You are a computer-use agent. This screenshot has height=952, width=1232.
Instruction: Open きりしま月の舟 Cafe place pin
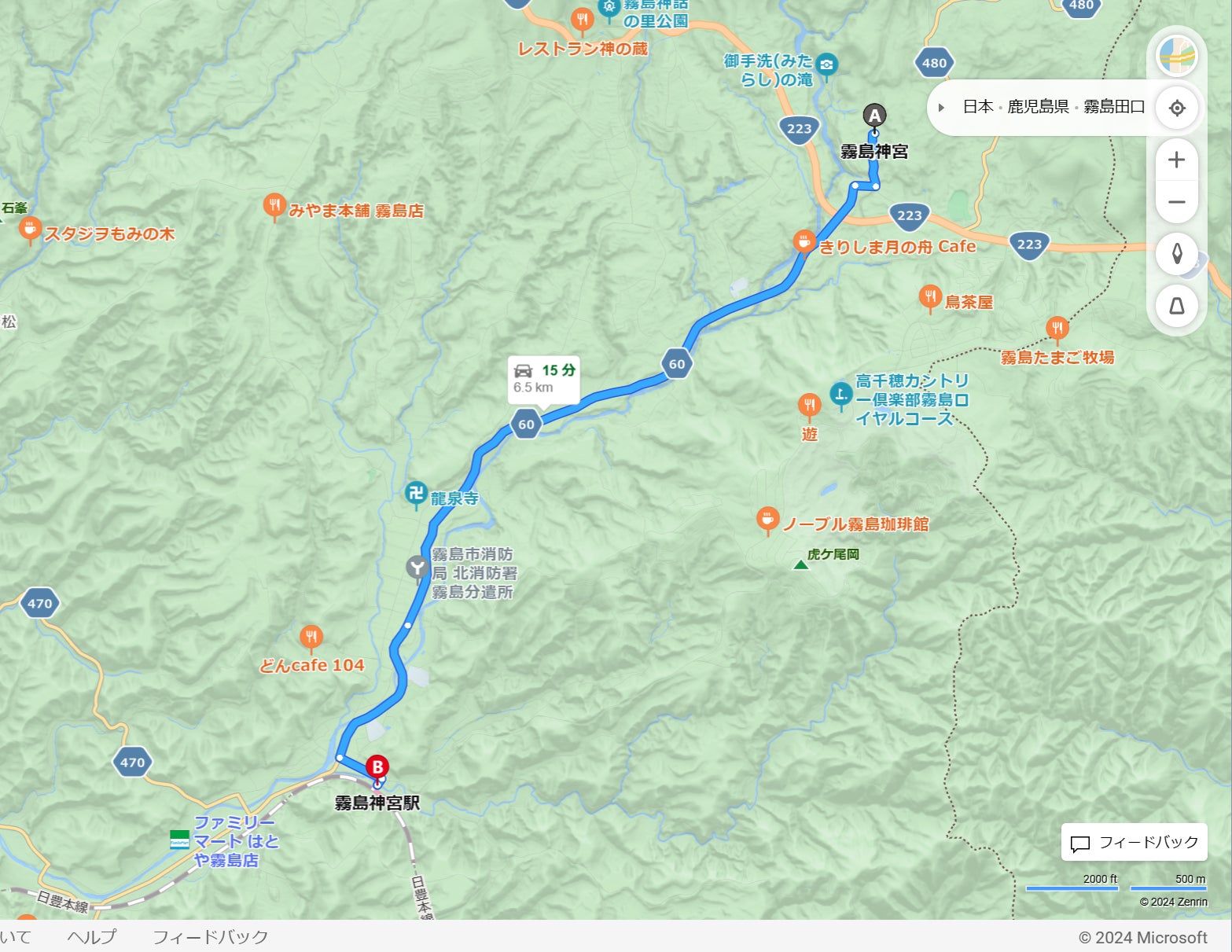[804, 241]
